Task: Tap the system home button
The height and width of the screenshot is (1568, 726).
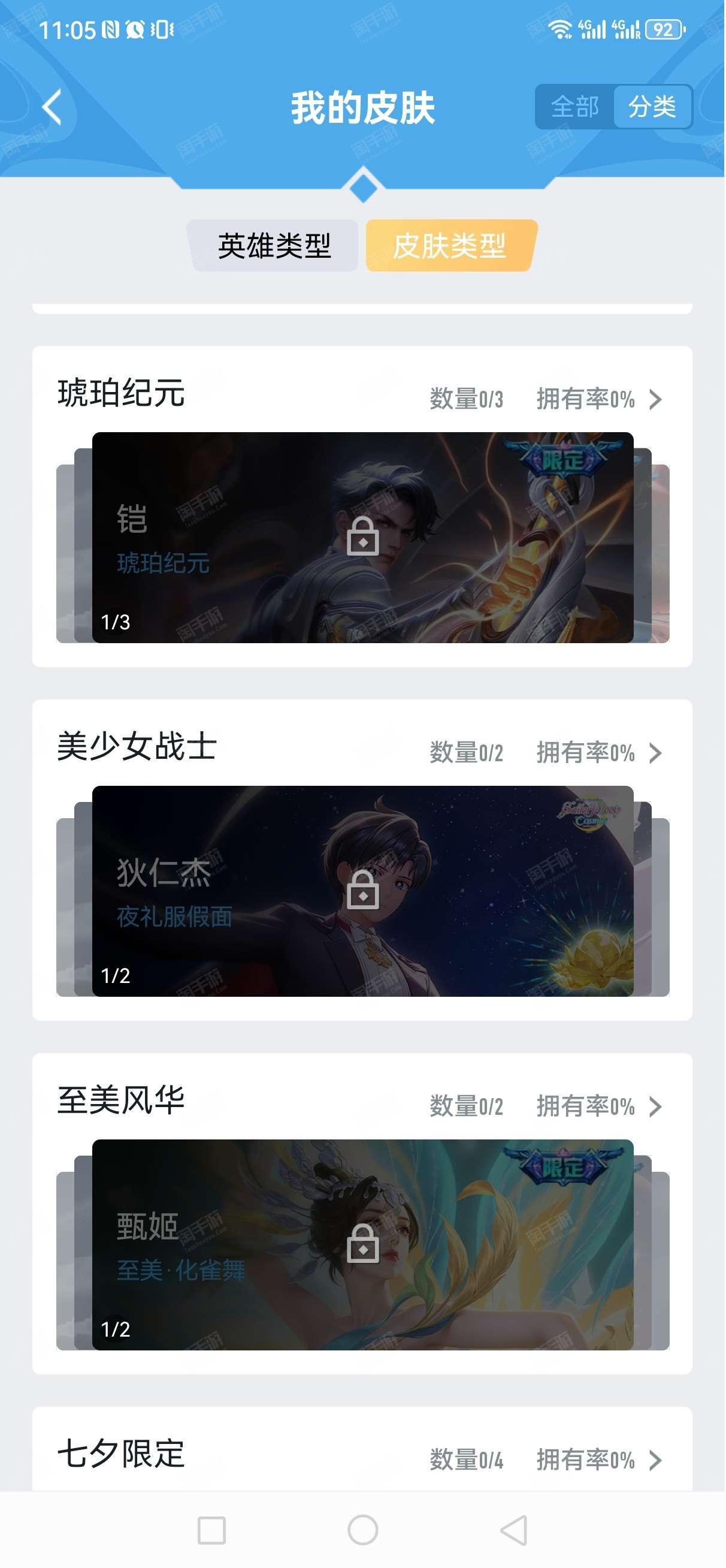Action: [362, 1530]
